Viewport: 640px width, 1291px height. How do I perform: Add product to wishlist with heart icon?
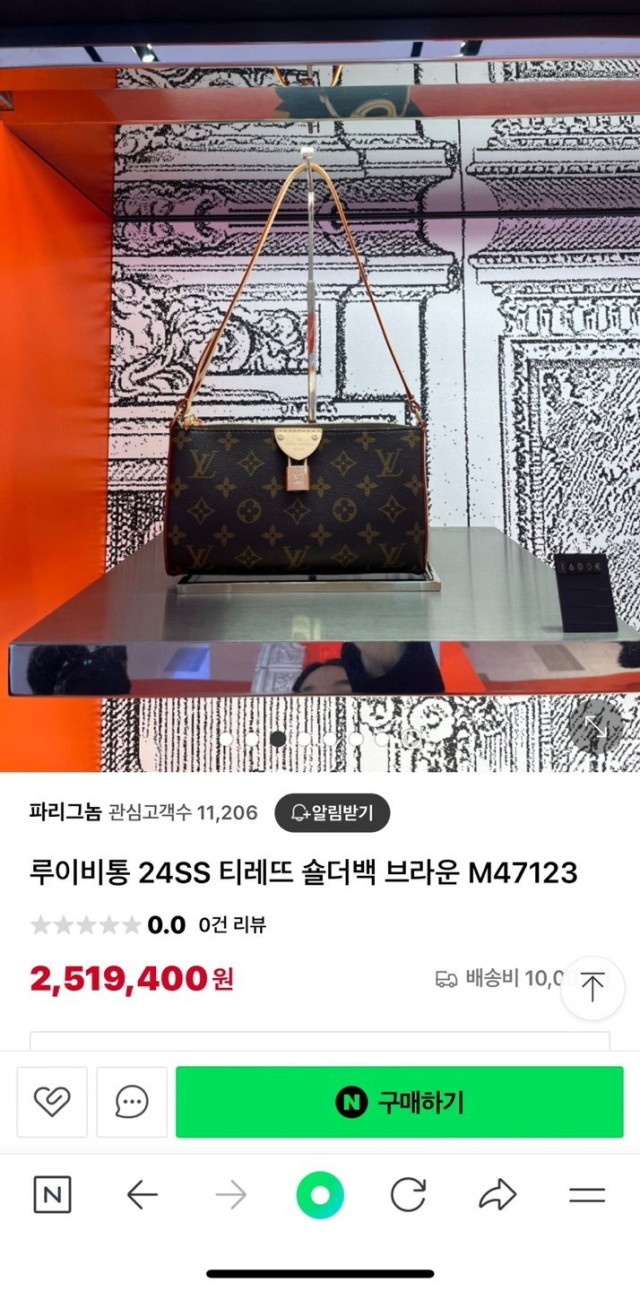coord(52,1102)
